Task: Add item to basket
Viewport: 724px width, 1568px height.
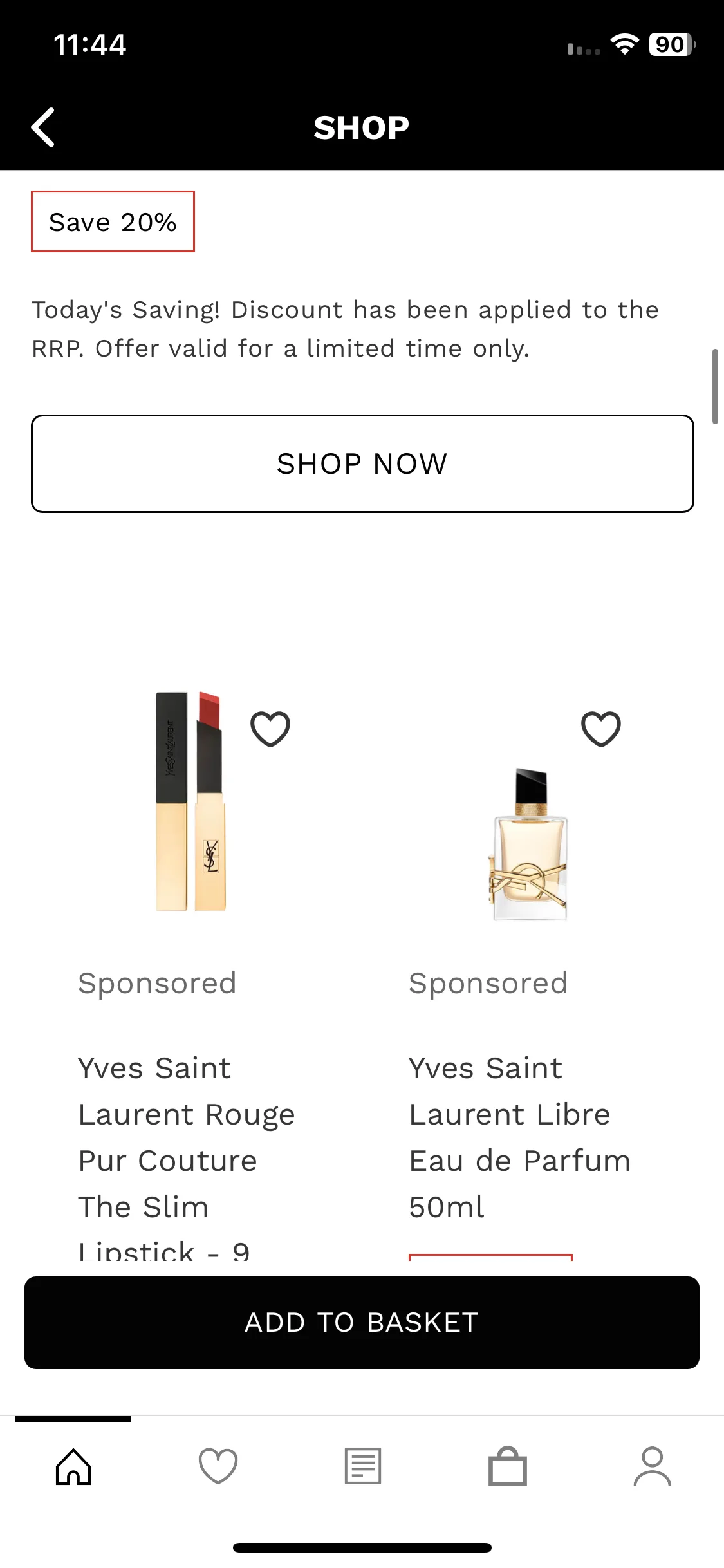Action: coord(362,1322)
